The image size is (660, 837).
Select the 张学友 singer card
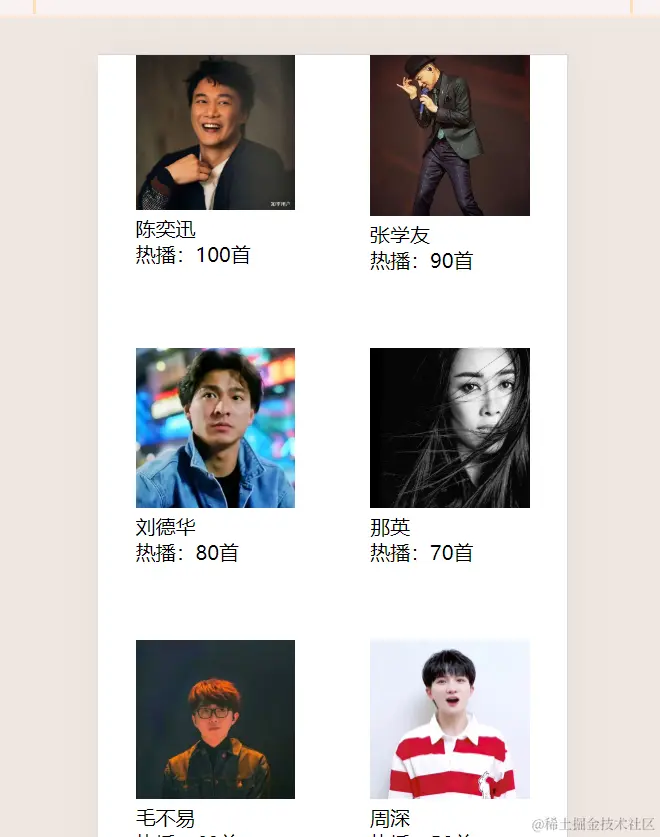pos(449,136)
